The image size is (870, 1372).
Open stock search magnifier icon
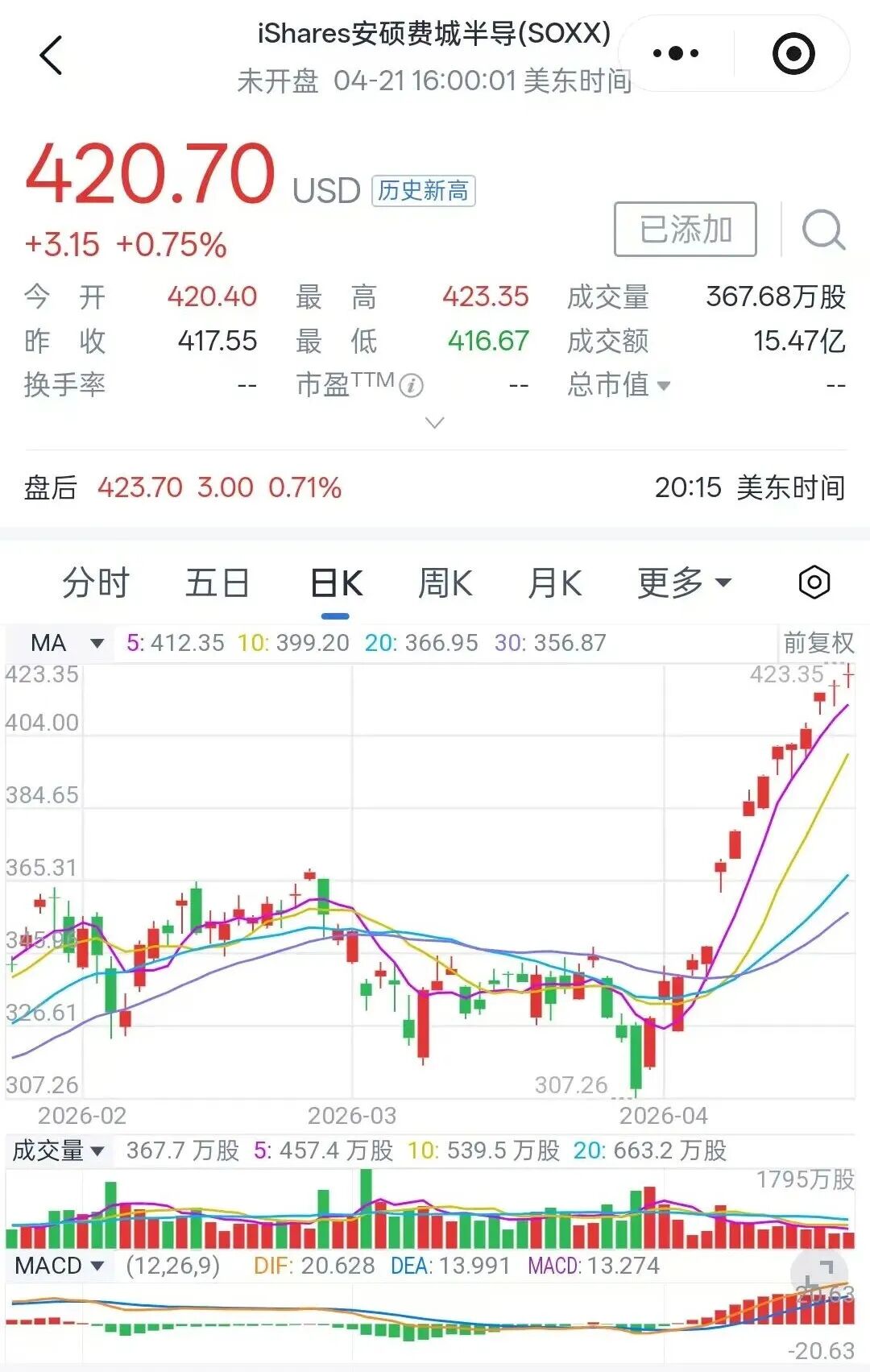[x=822, y=230]
